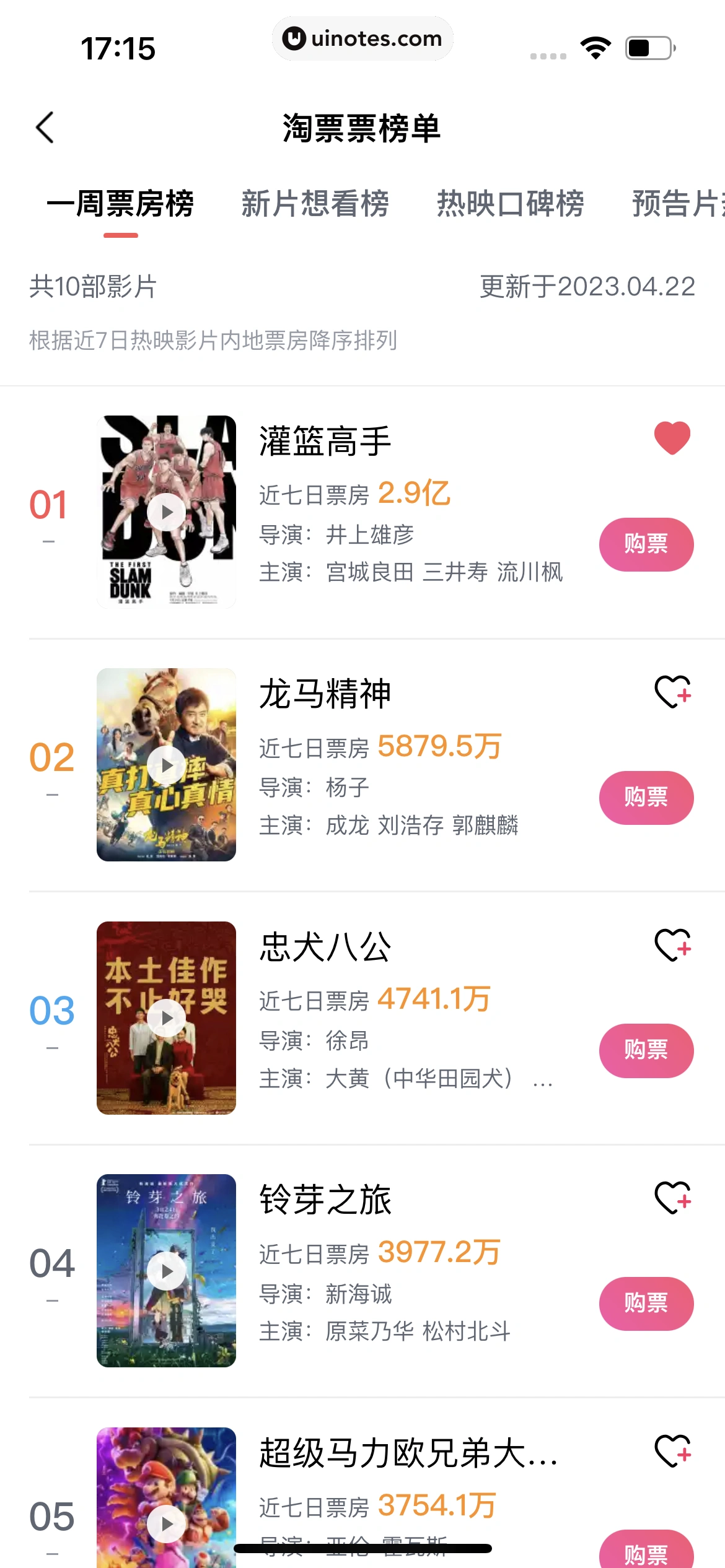Switch to the 预告片 ranking tab
Image resolution: width=725 pixels, height=1568 pixels.
pyautogui.click(x=677, y=204)
